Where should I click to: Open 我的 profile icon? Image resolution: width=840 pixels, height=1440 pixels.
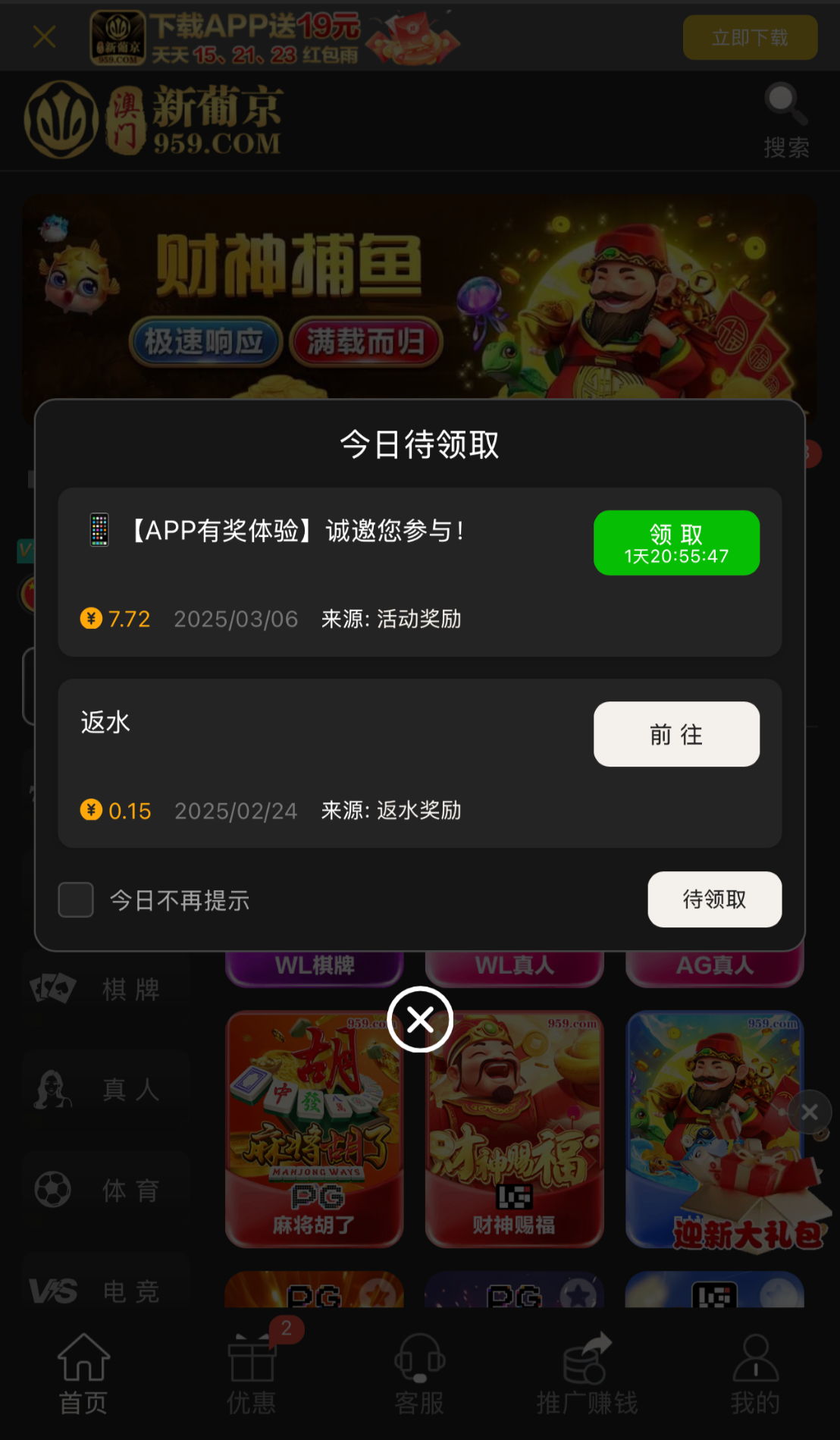(754, 1373)
